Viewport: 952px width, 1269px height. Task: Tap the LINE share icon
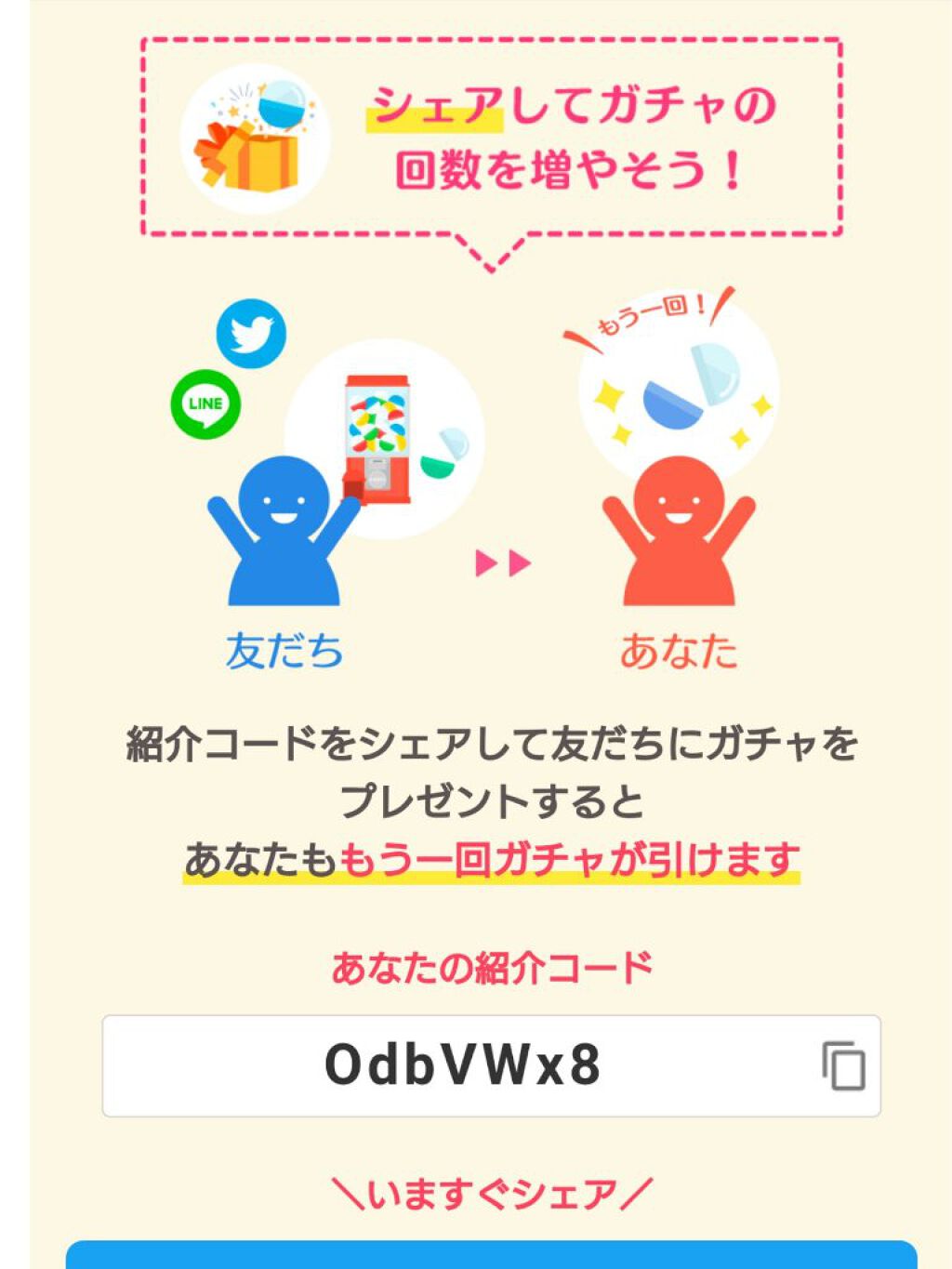click(205, 403)
